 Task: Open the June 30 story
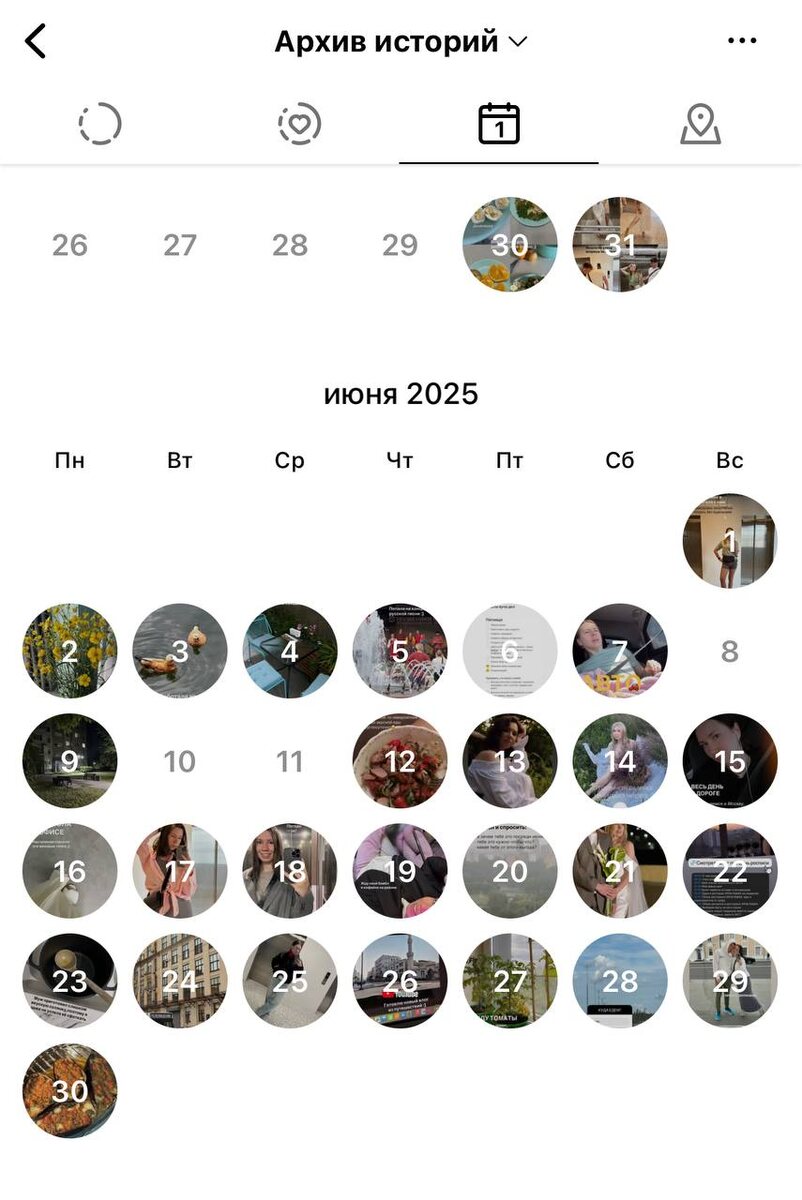click(70, 1091)
